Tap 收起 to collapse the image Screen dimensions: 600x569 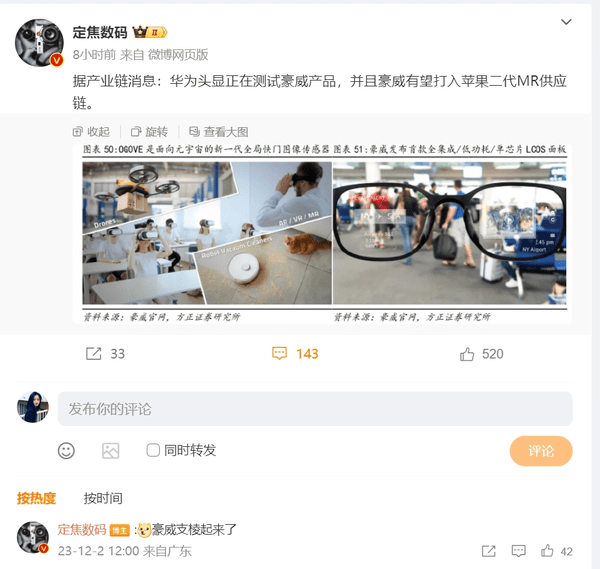91,132
